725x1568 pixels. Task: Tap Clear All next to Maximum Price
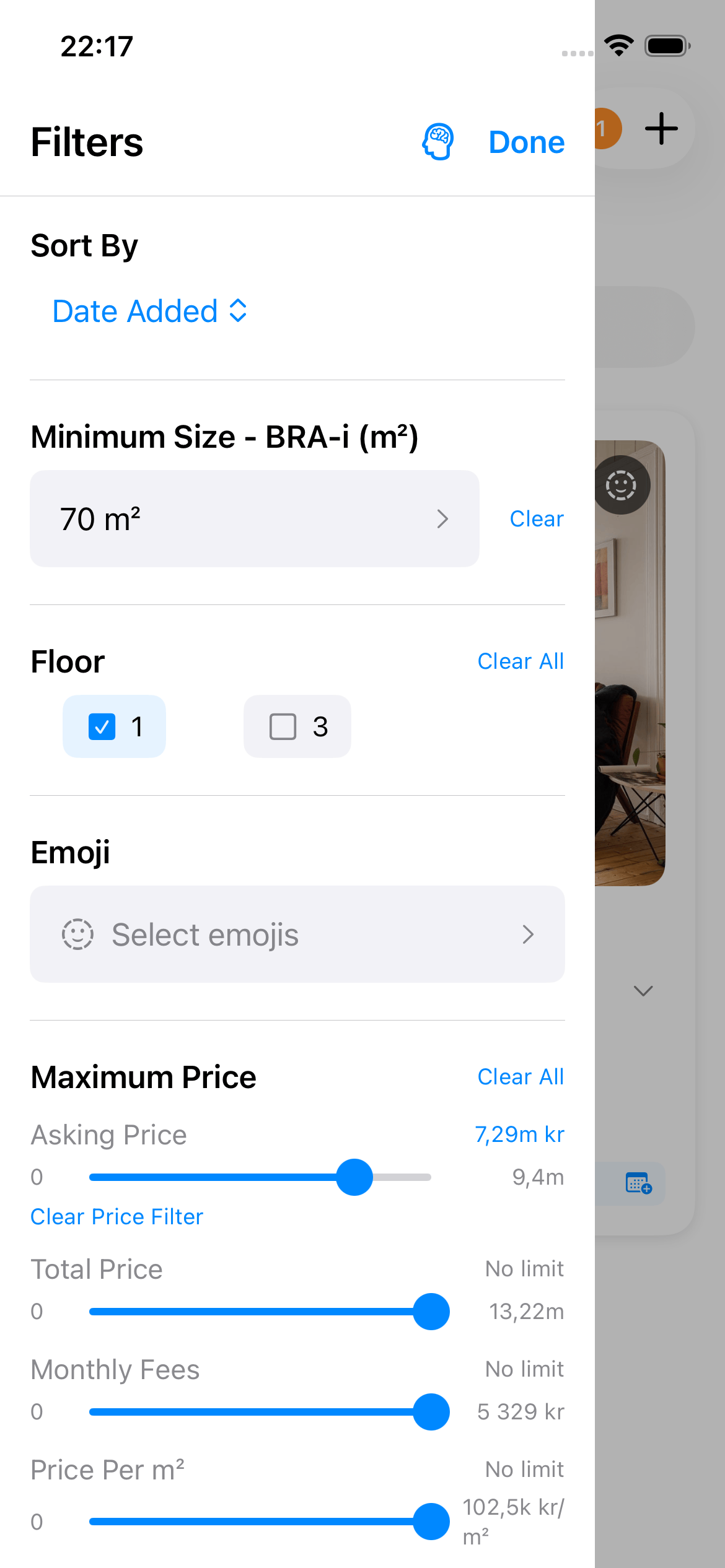(x=520, y=1076)
